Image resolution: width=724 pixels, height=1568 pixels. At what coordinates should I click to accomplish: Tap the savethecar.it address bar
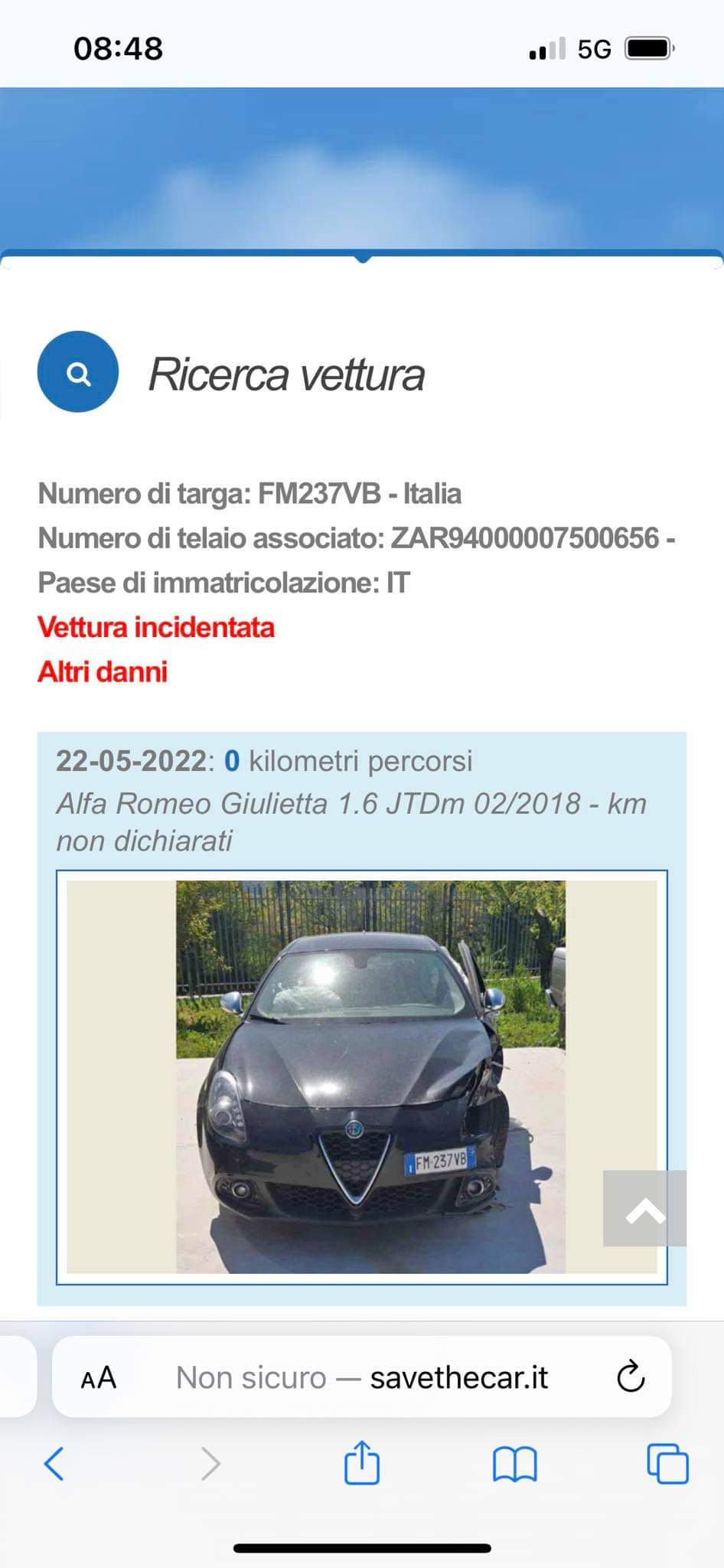pos(361,1378)
